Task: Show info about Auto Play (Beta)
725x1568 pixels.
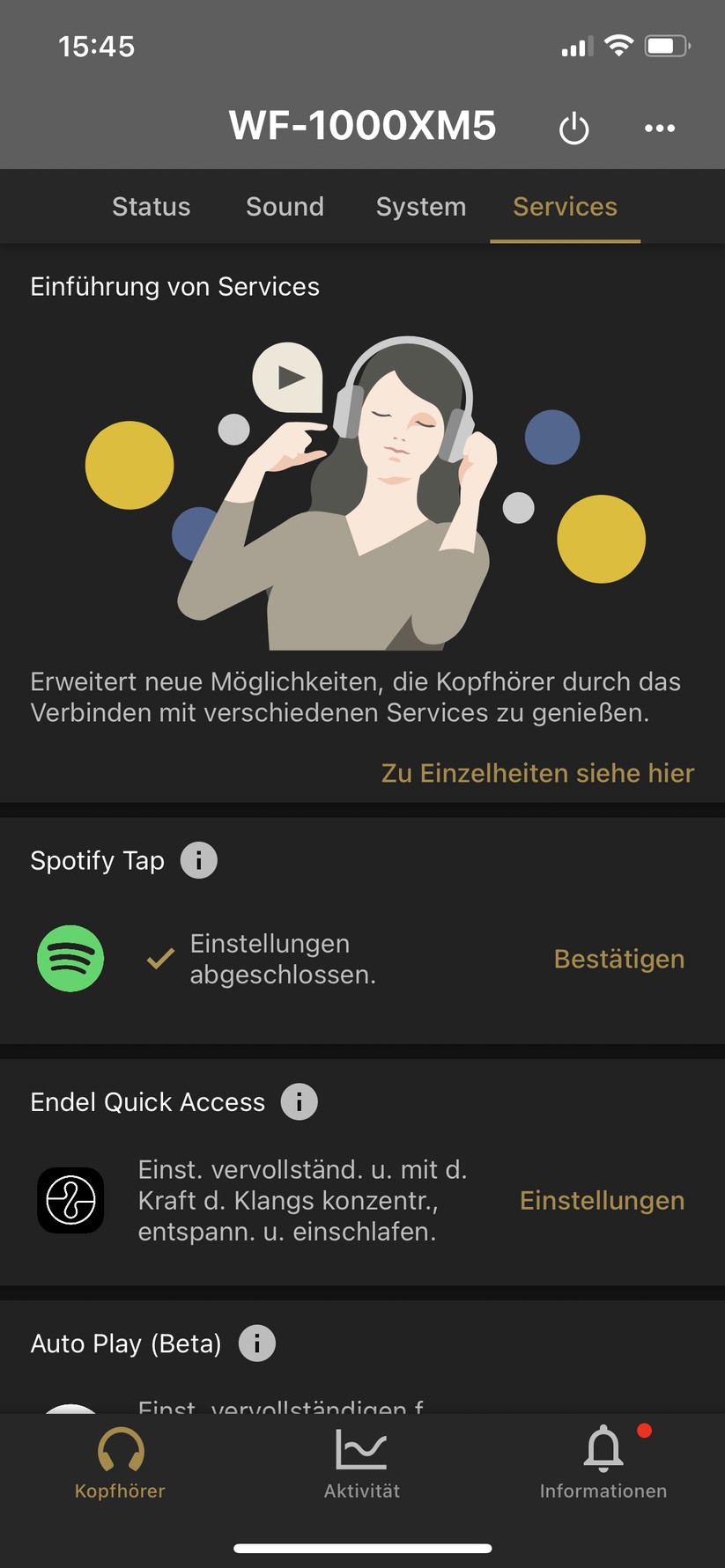Action: coord(257,1343)
